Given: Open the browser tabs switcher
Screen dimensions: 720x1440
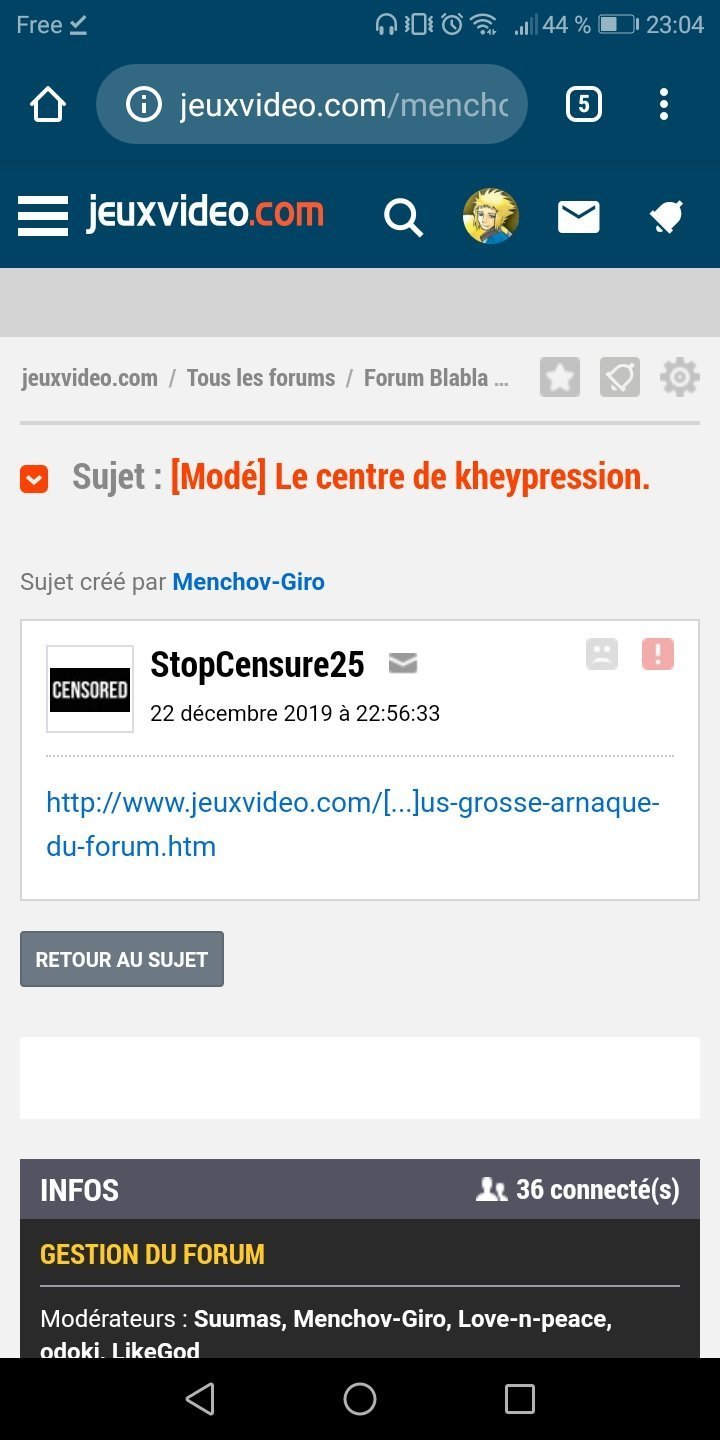Looking at the screenshot, I should point(584,104).
